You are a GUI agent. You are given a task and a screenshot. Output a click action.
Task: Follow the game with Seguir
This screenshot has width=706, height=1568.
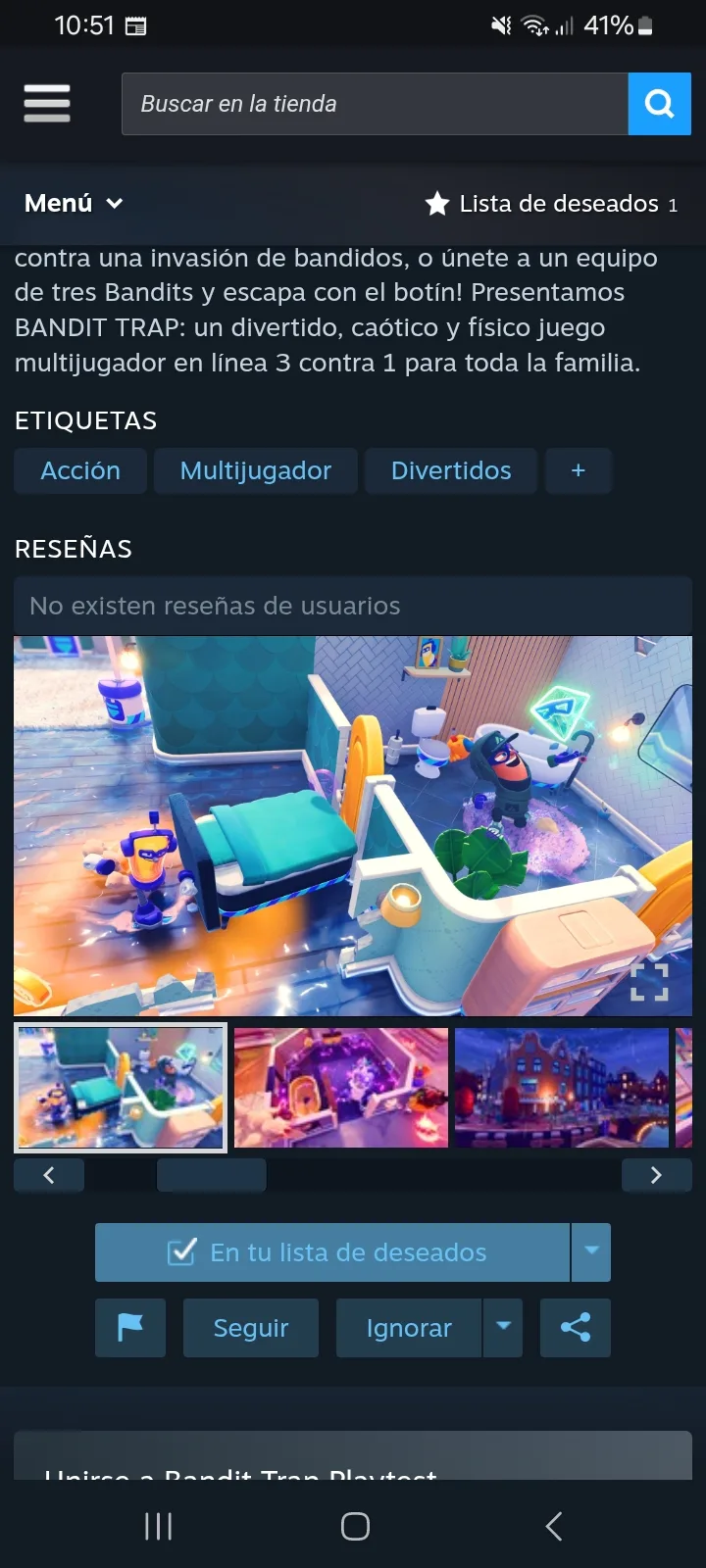click(251, 1328)
